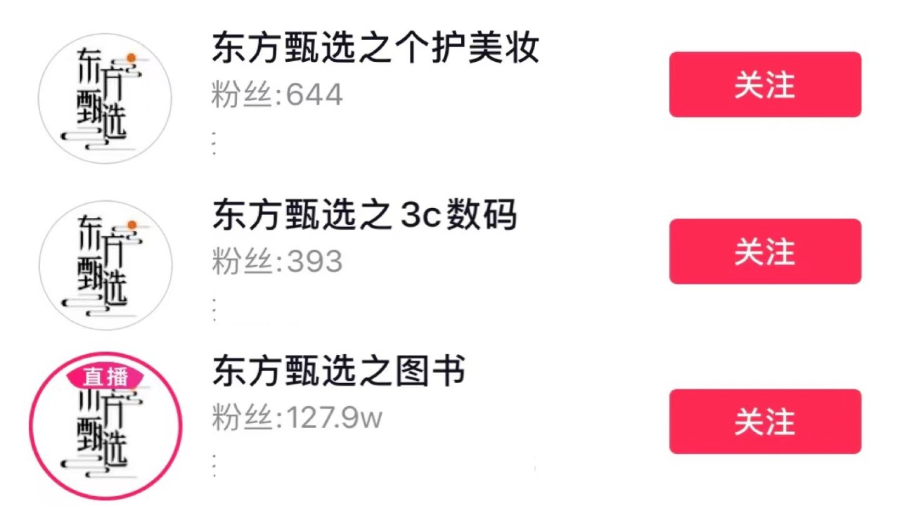
Task: Follow 东方甄选之图书
Action: [764, 422]
